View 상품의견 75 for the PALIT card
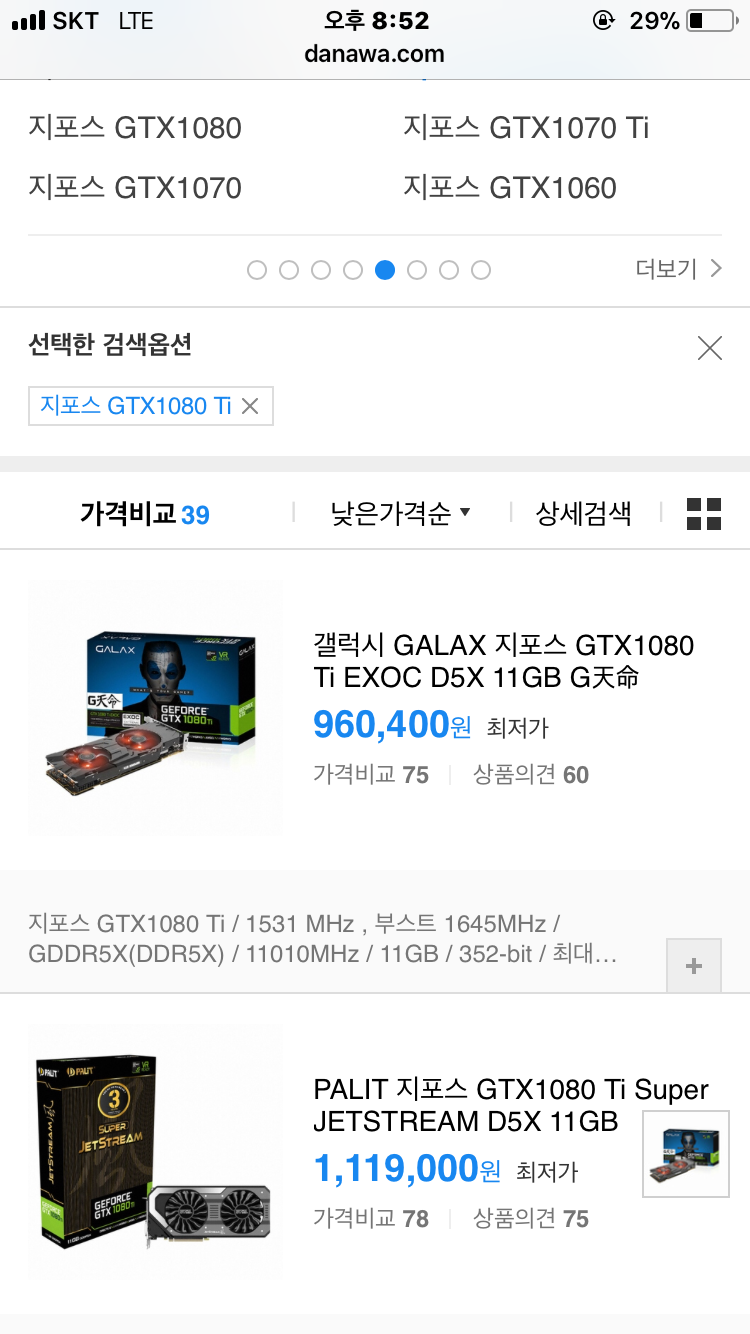This screenshot has width=750, height=1334. click(x=531, y=1219)
